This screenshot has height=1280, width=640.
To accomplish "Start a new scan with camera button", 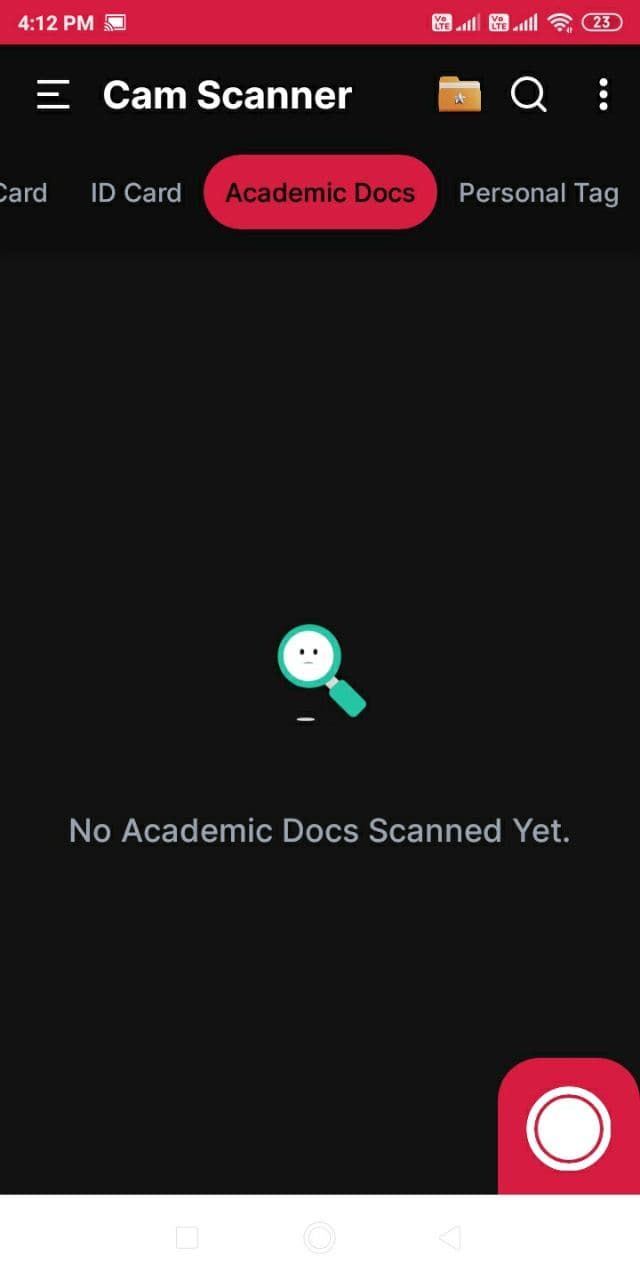I will coord(568,1127).
